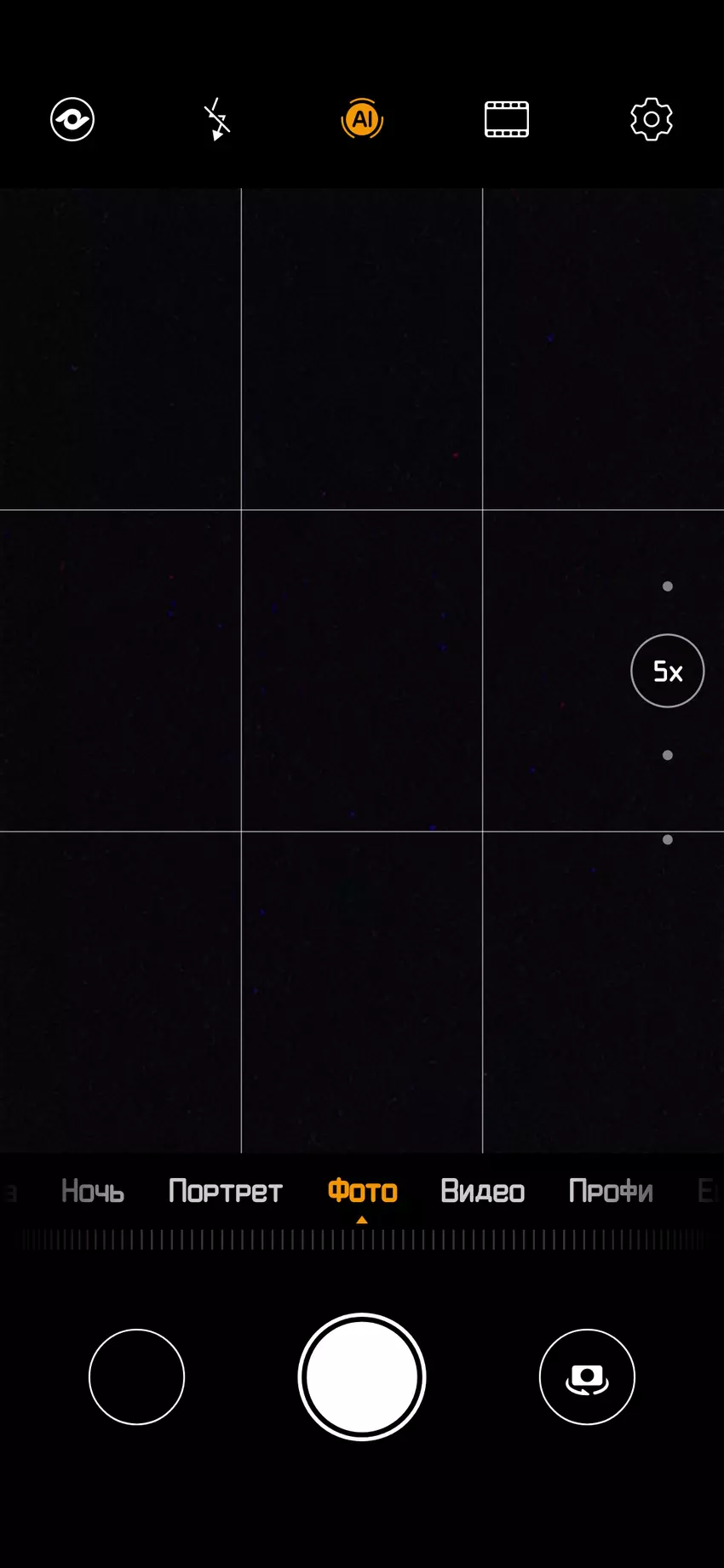Change the flash mode
This screenshot has height=1568, width=724.
click(217, 119)
